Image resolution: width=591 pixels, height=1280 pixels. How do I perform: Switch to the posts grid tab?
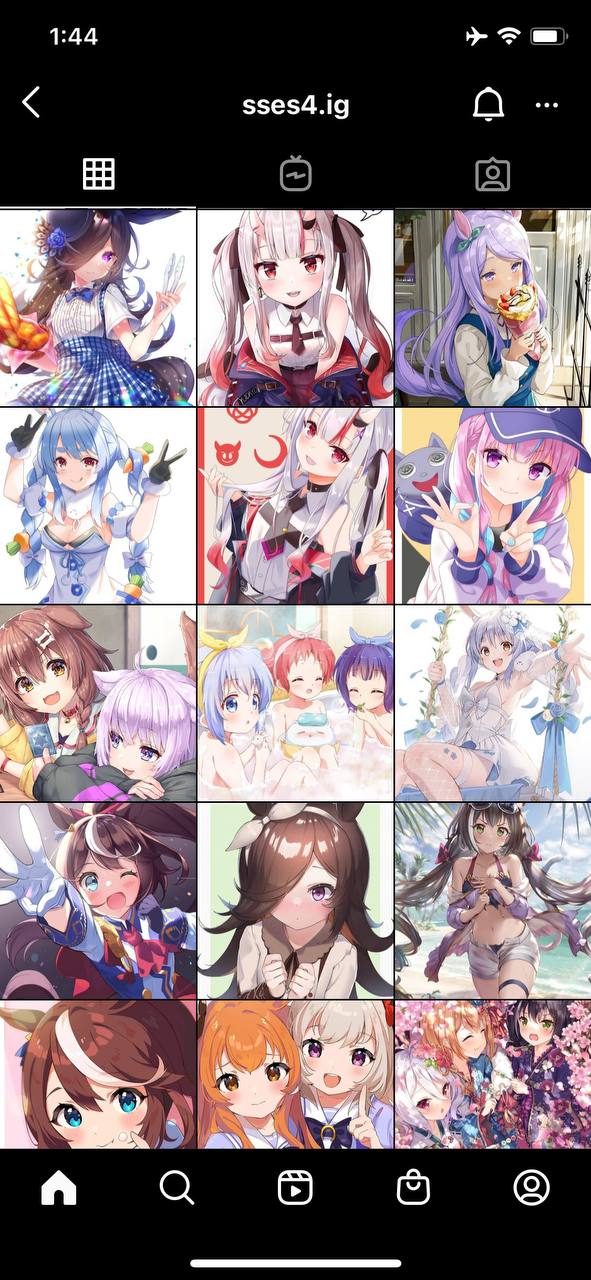pyautogui.click(x=98, y=174)
